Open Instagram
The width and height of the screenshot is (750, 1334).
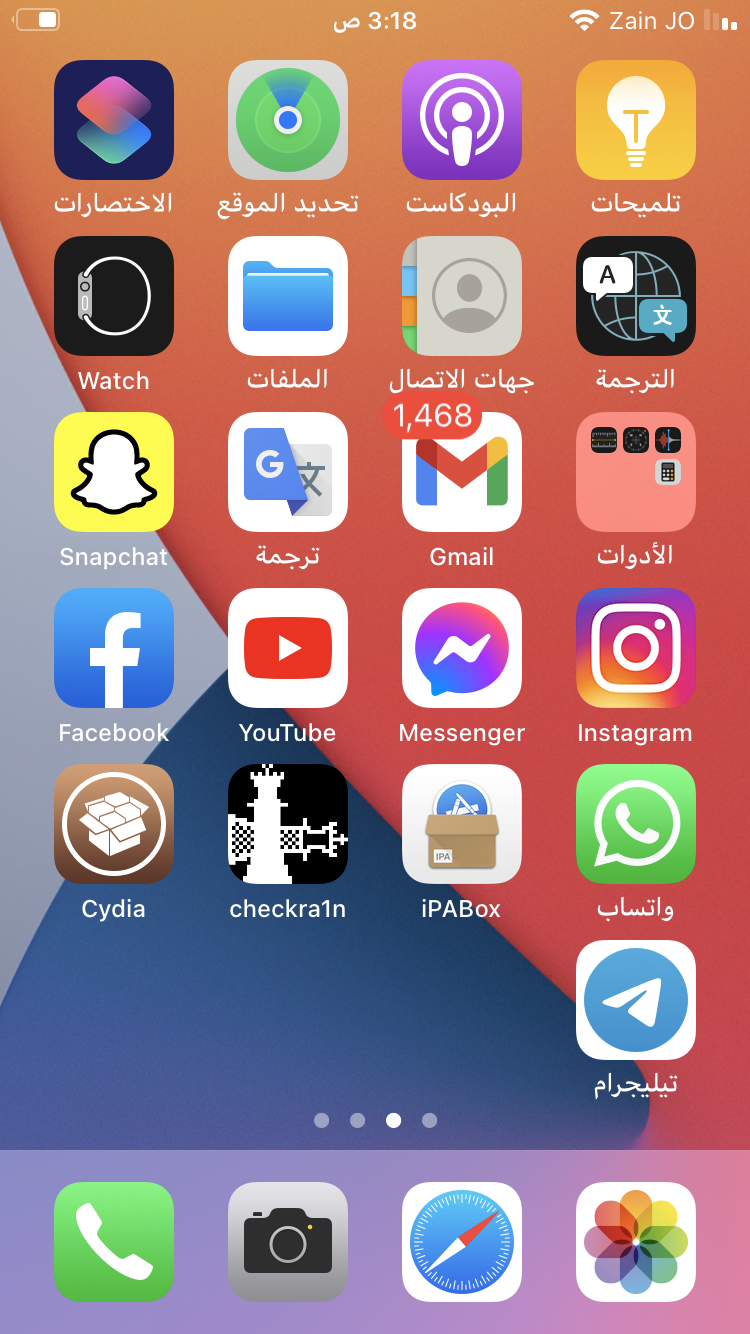coord(636,648)
